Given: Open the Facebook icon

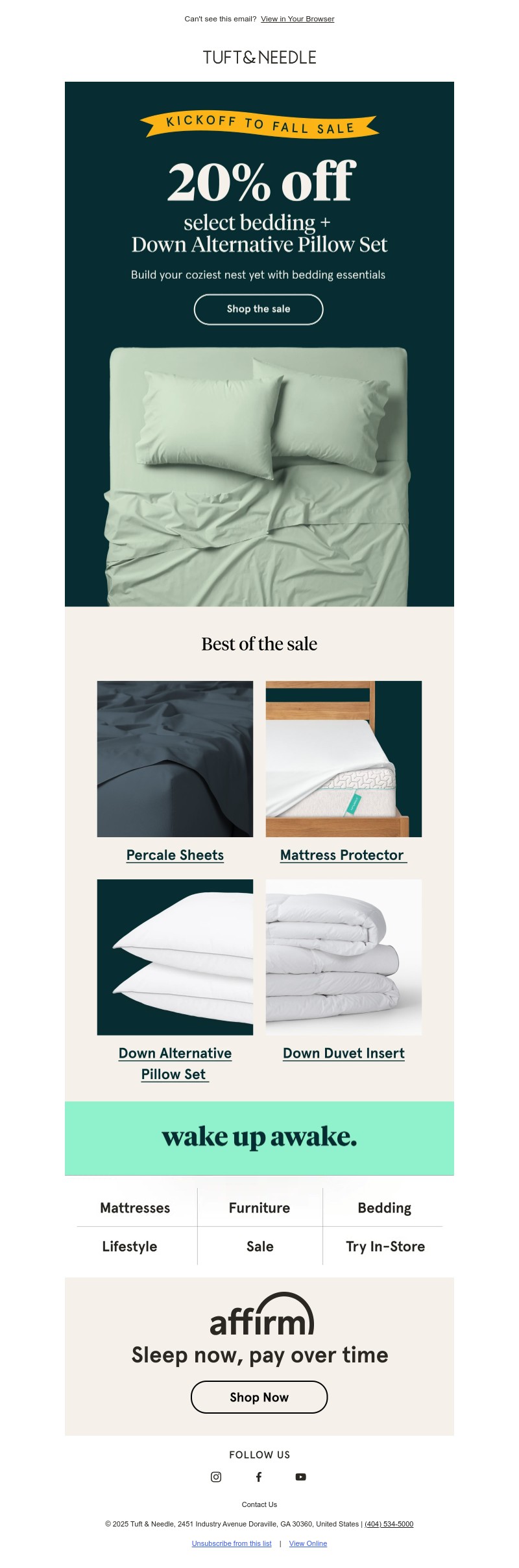Looking at the screenshot, I should (x=258, y=1477).
